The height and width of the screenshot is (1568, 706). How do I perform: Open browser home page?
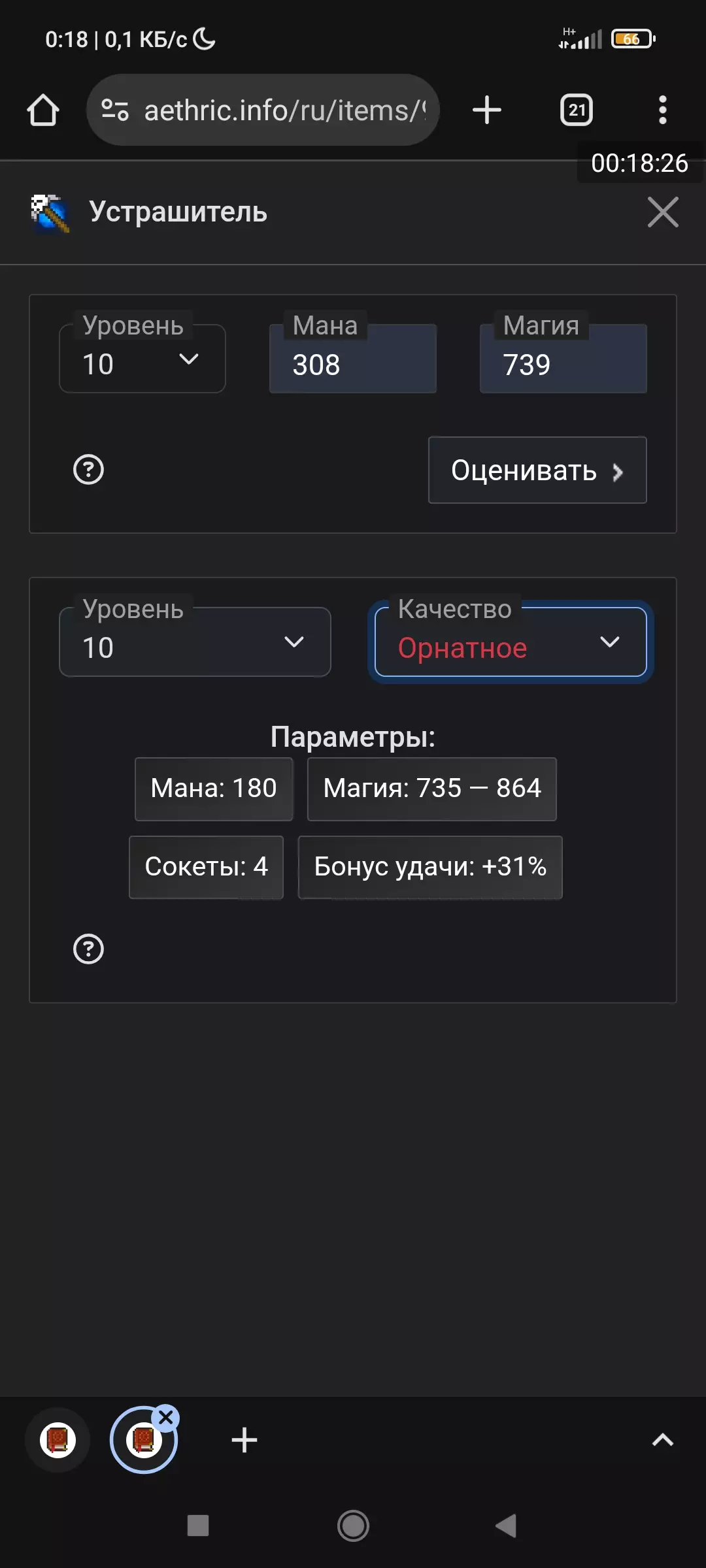(x=43, y=110)
